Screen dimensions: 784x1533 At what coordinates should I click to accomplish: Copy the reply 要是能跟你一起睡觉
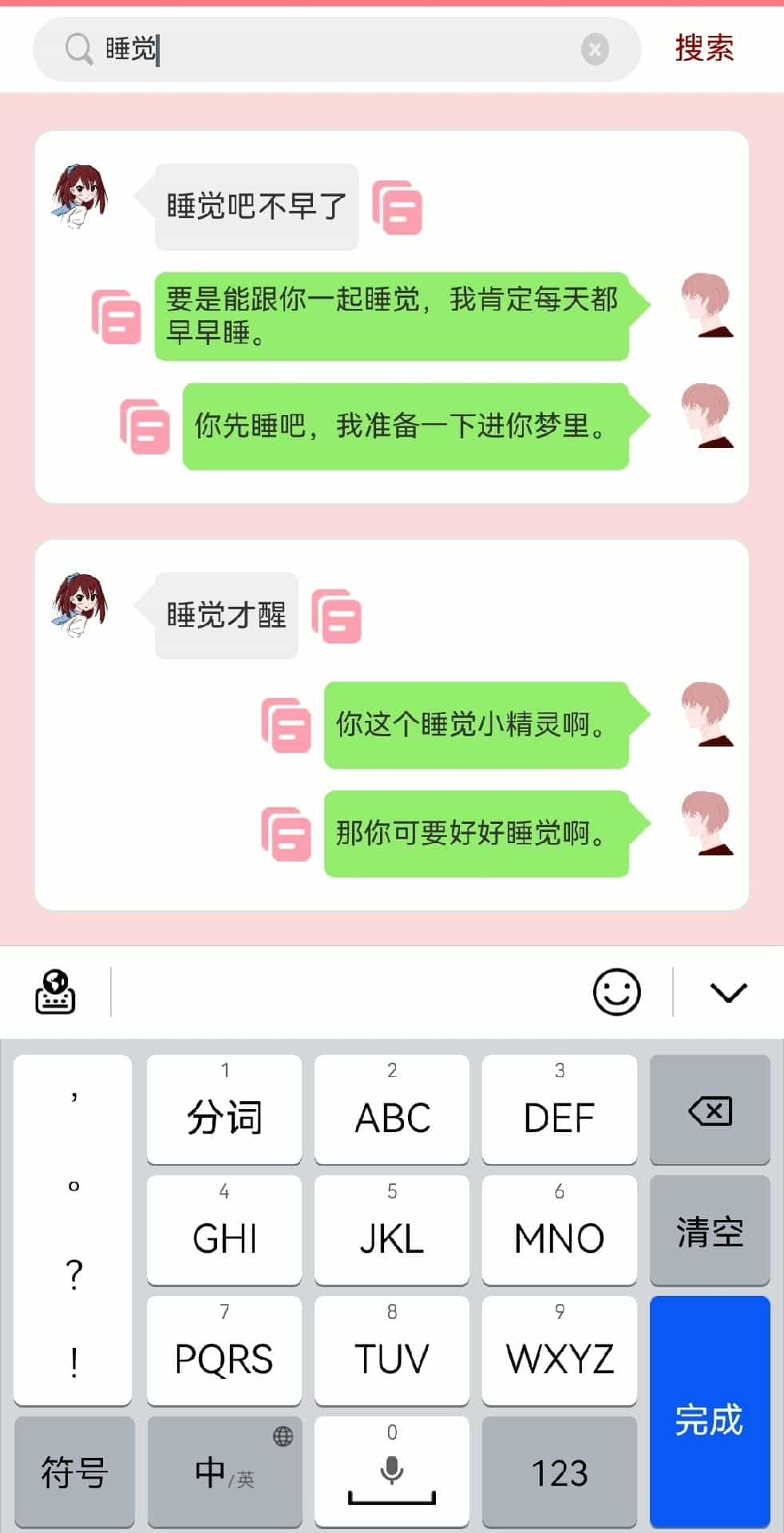point(117,317)
